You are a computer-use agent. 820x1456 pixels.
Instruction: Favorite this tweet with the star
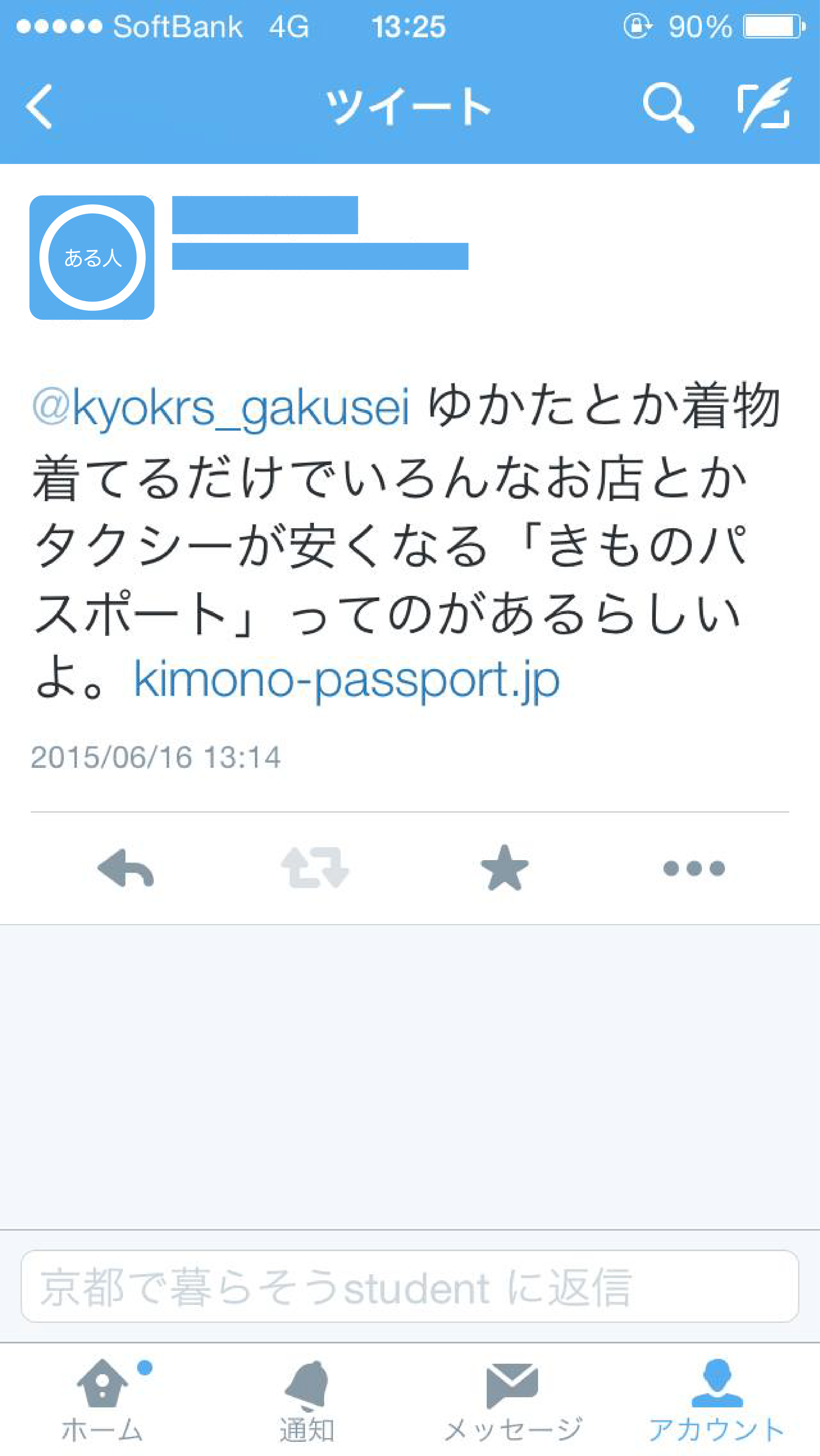pyautogui.click(x=504, y=868)
